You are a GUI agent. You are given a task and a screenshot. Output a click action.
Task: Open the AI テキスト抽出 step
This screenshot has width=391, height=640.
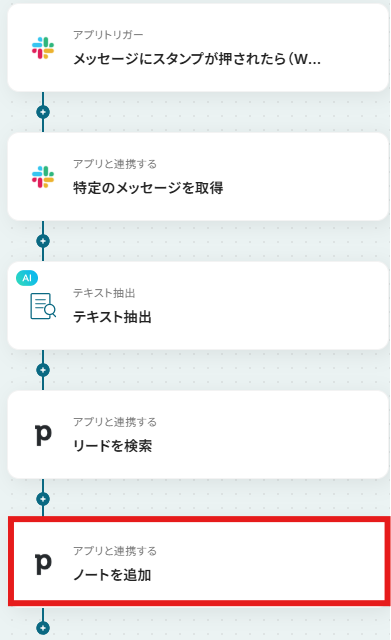[x=198, y=306]
